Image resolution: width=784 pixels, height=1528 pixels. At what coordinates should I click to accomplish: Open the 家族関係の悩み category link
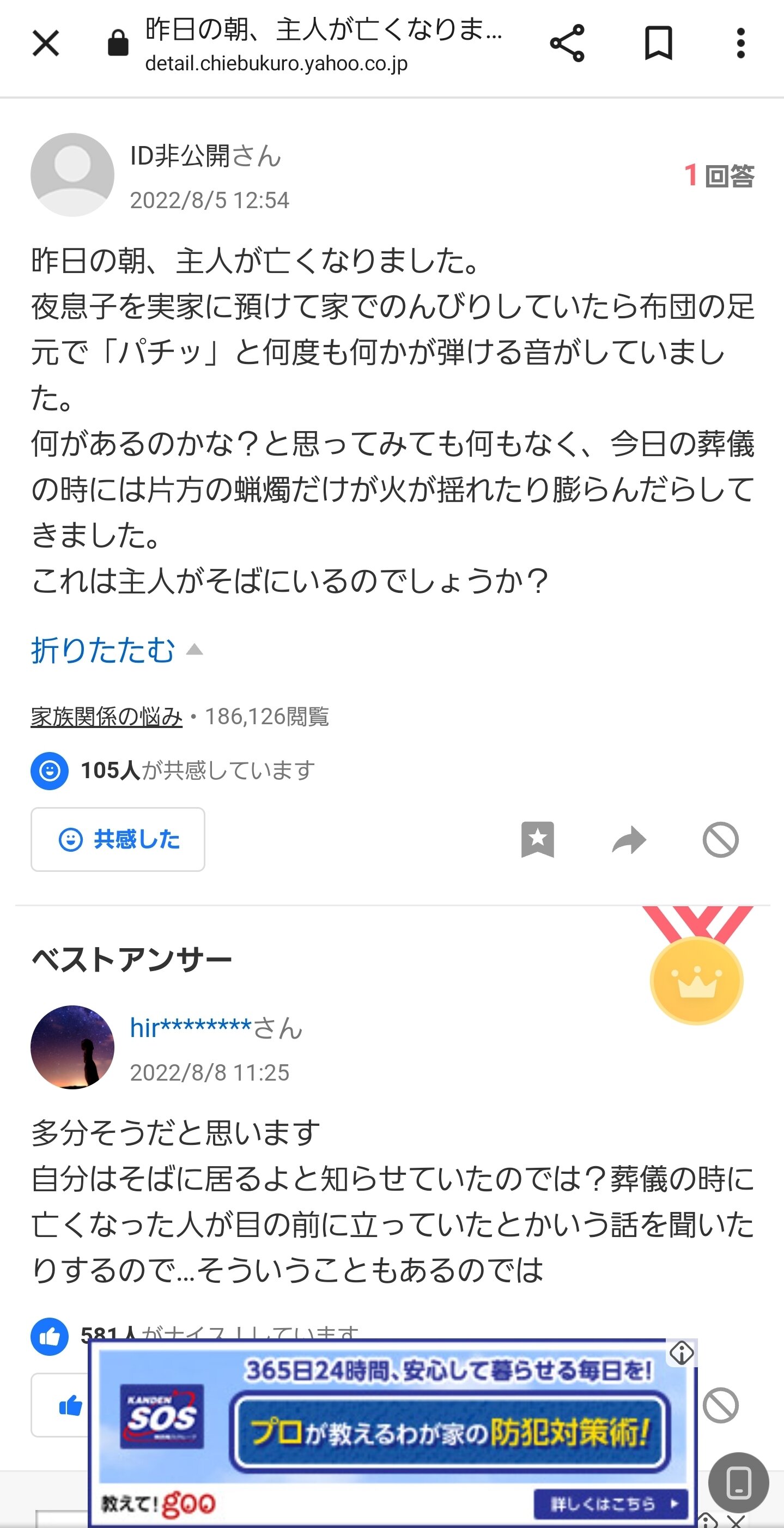point(106,717)
